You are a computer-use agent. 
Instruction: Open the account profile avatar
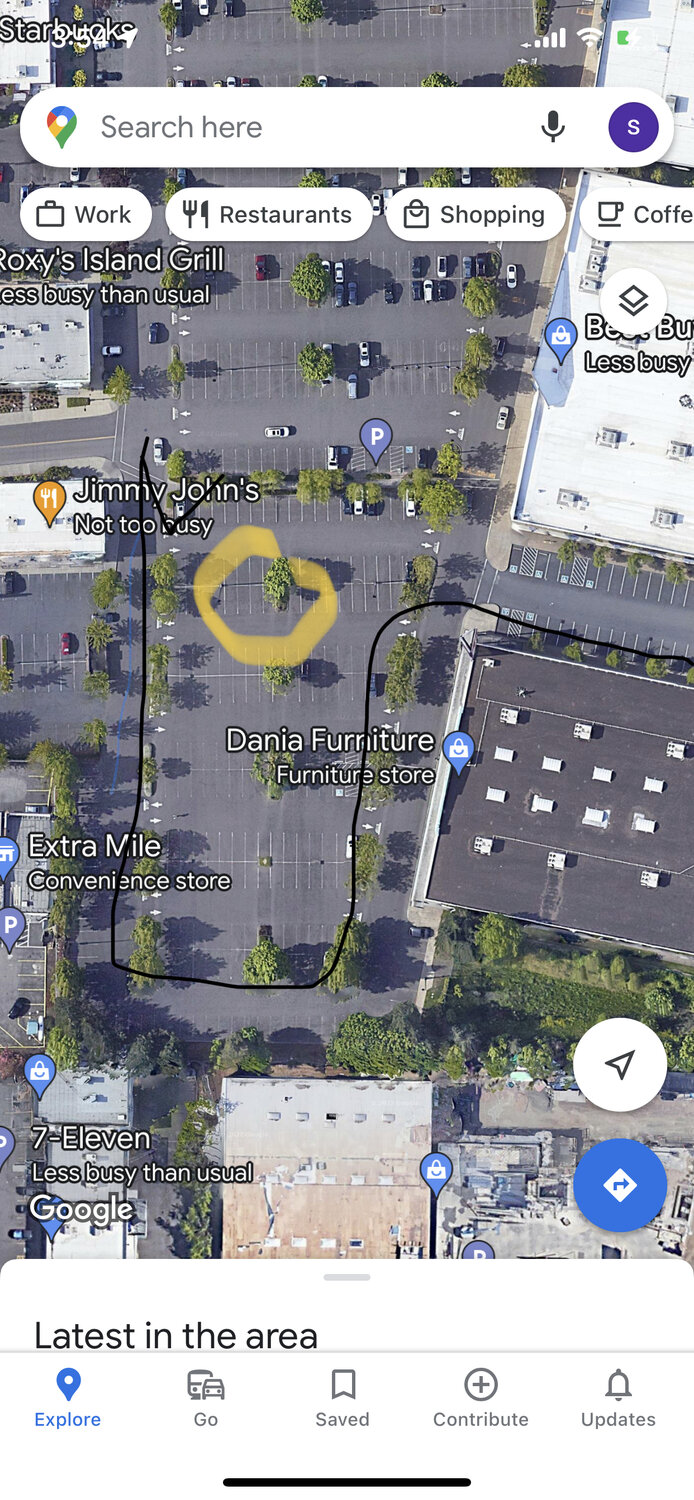click(633, 127)
